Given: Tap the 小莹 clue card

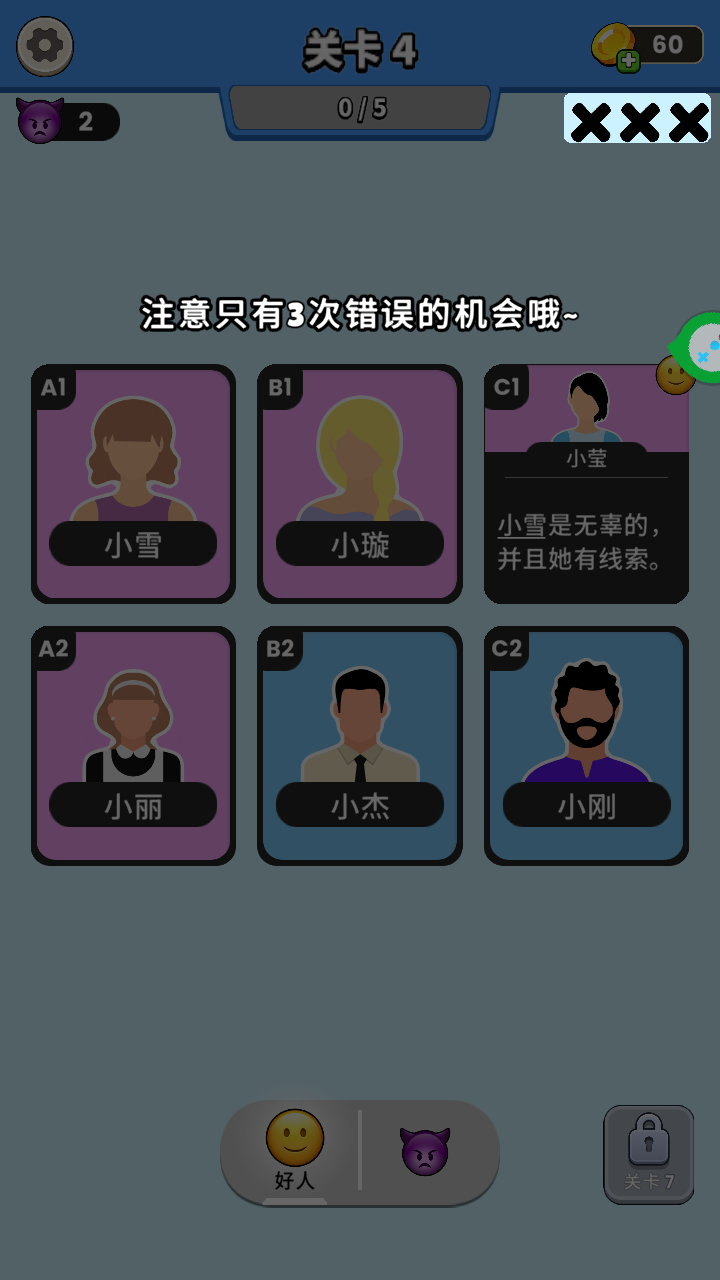Looking at the screenshot, I should tap(586, 484).
